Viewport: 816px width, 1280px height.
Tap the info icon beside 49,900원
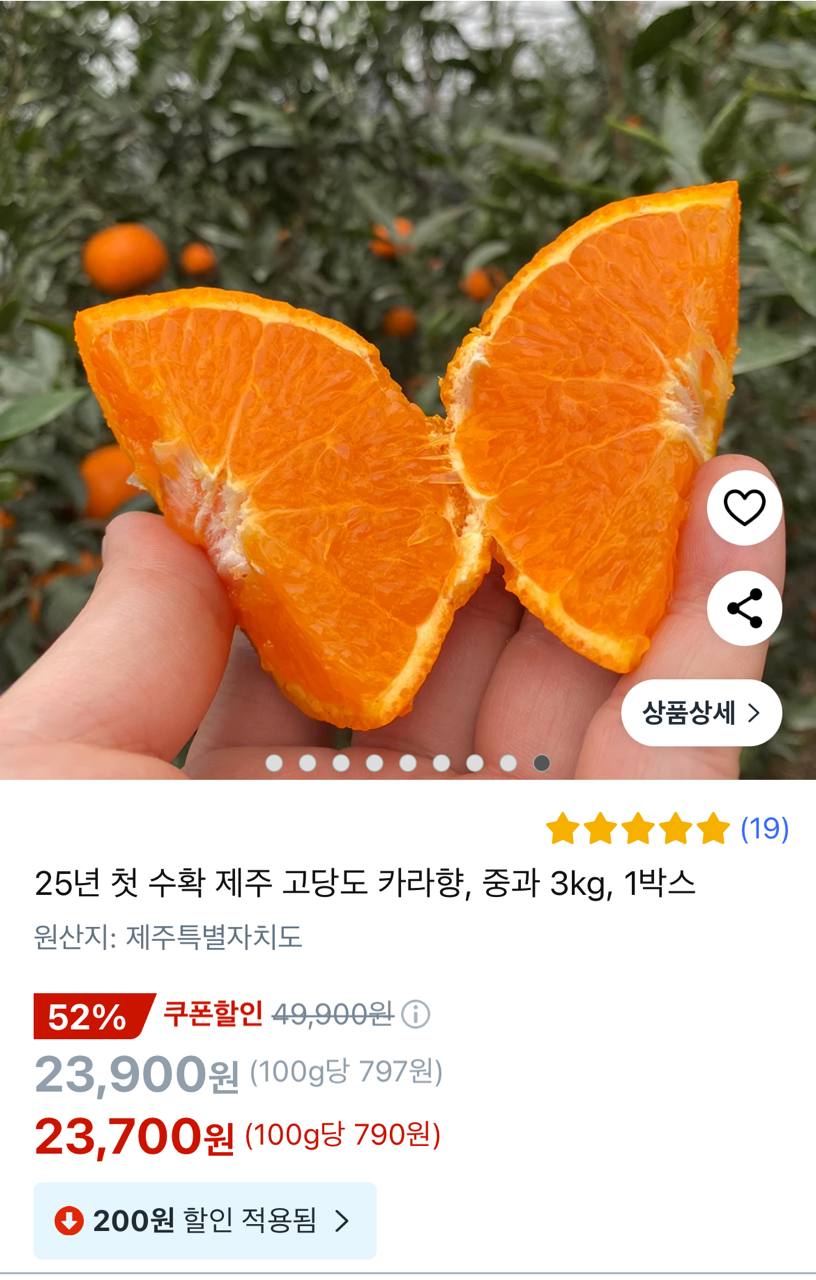[416, 1015]
